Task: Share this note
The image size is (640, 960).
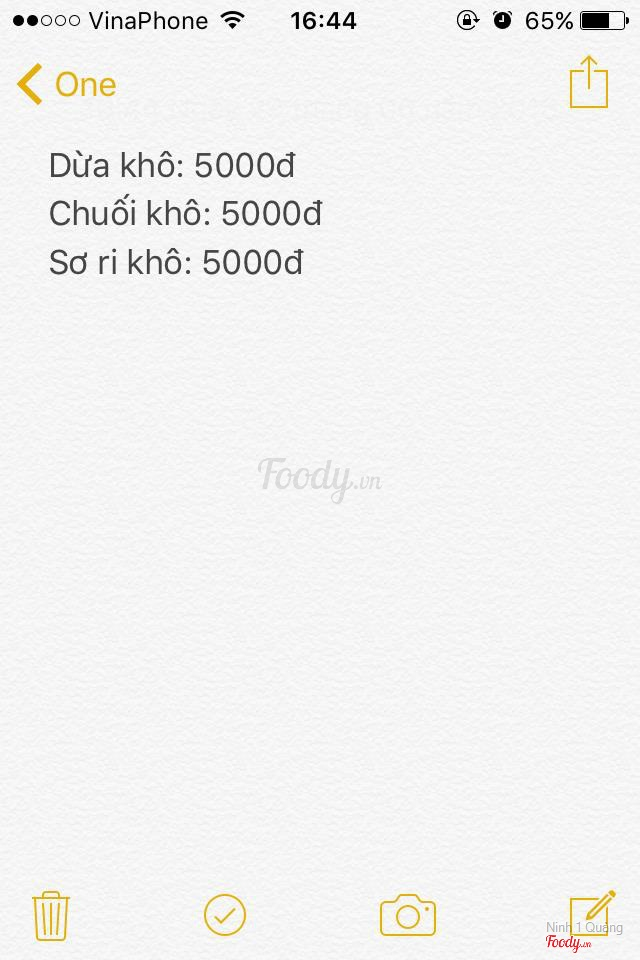Action: [x=589, y=82]
